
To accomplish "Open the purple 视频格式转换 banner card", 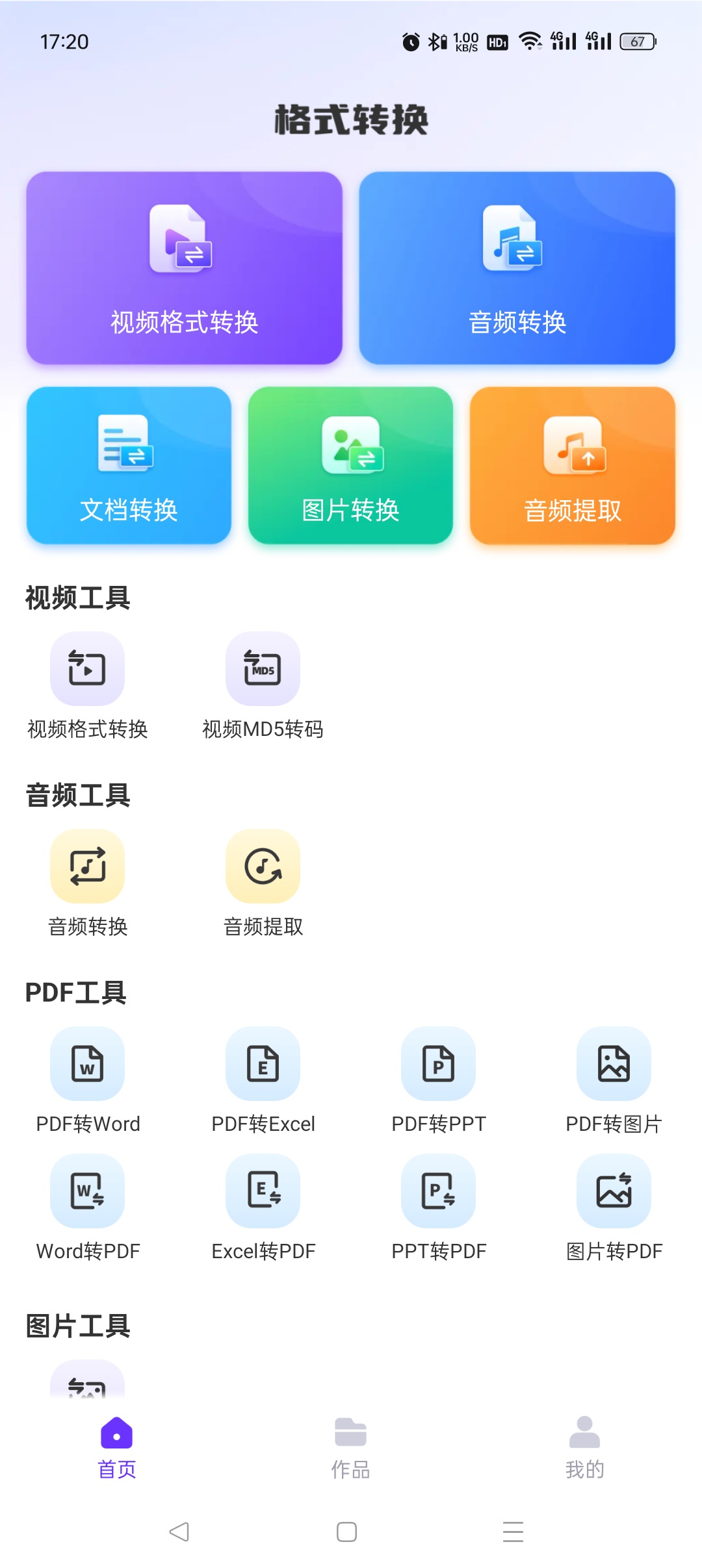I will (184, 268).
